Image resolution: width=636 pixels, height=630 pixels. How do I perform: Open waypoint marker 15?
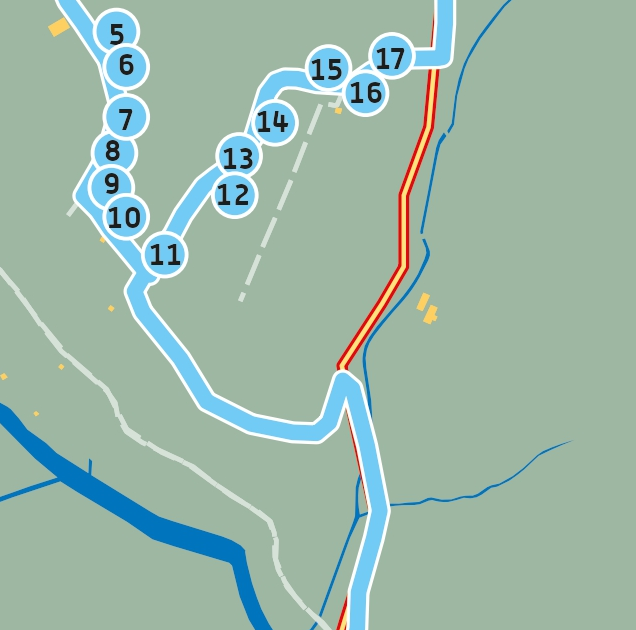pyautogui.click(x=326, y=70)
